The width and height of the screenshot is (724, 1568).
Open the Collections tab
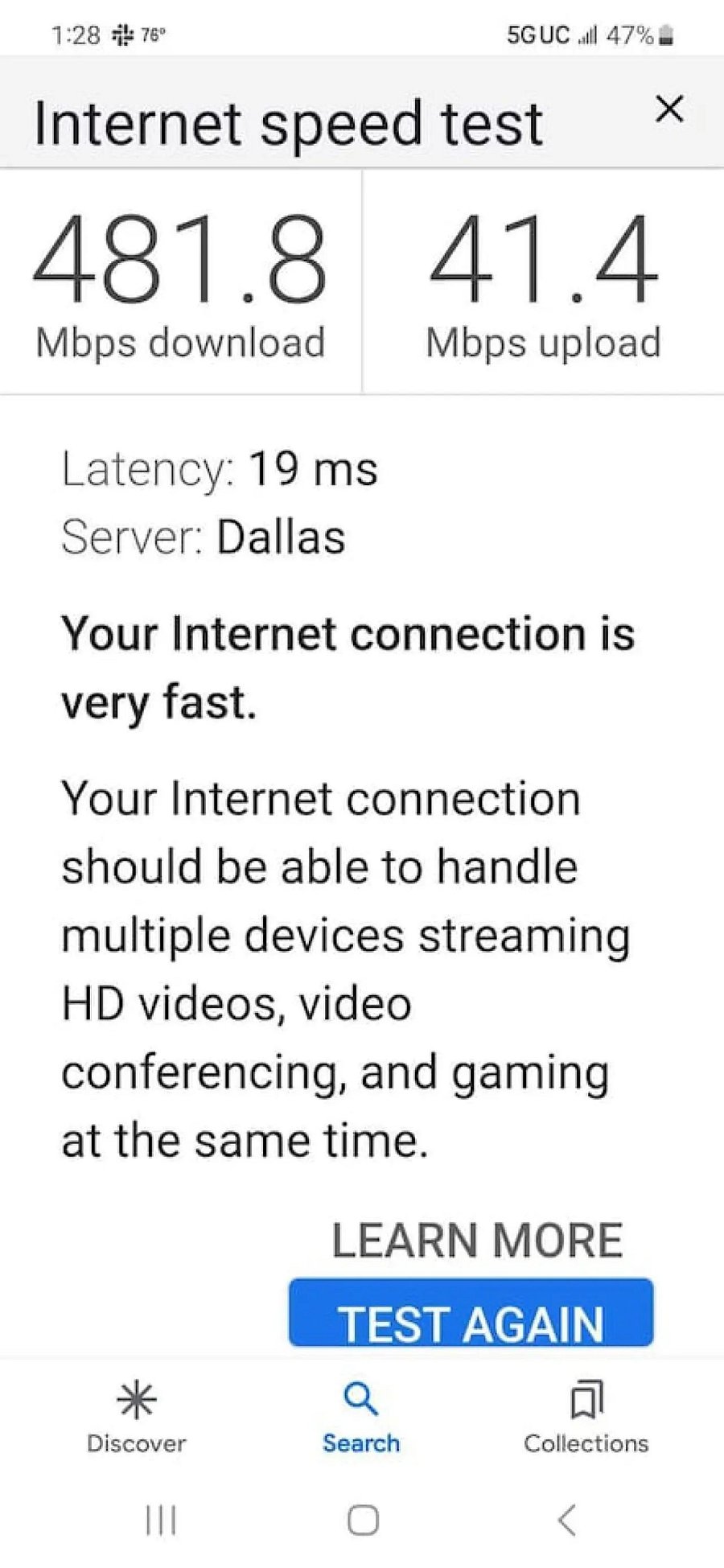(586, 1417)
